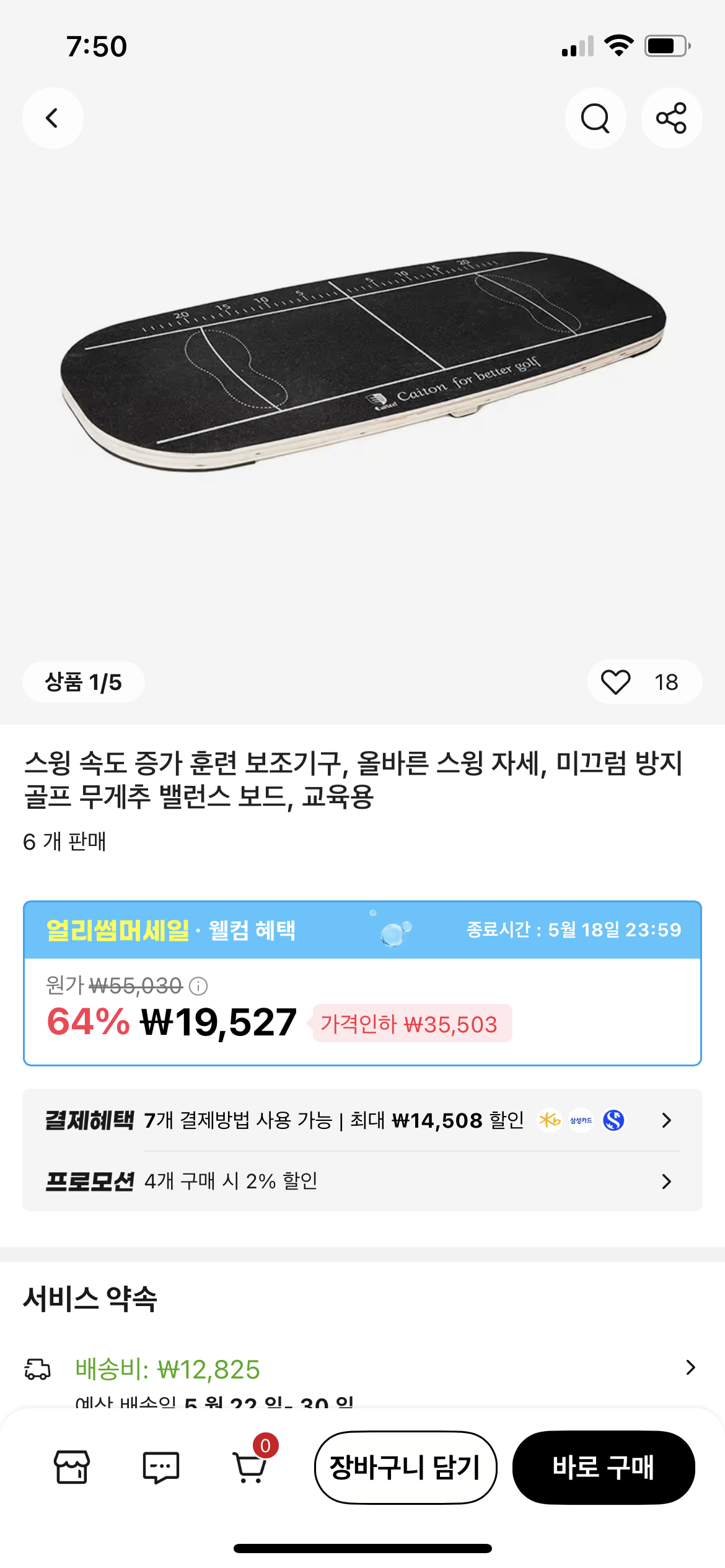Share this product
The image size is (725, 1568).
671,118
